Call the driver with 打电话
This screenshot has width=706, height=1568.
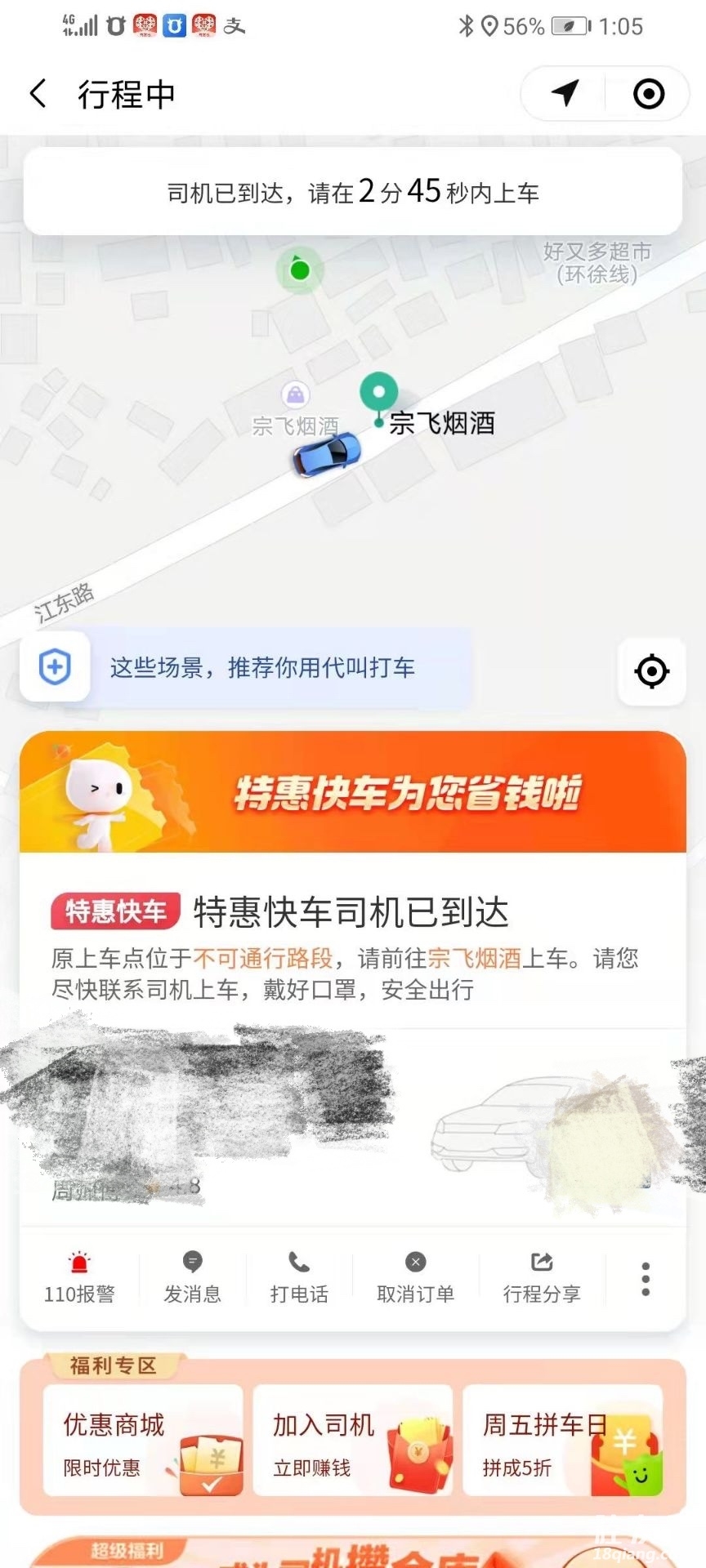click(x=299, y=1278)
